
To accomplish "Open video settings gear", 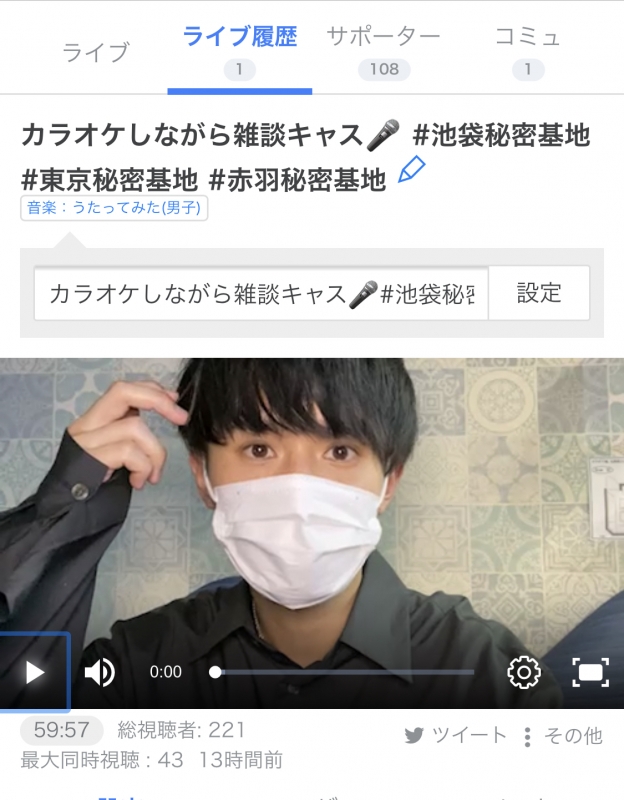I will 524,672.
